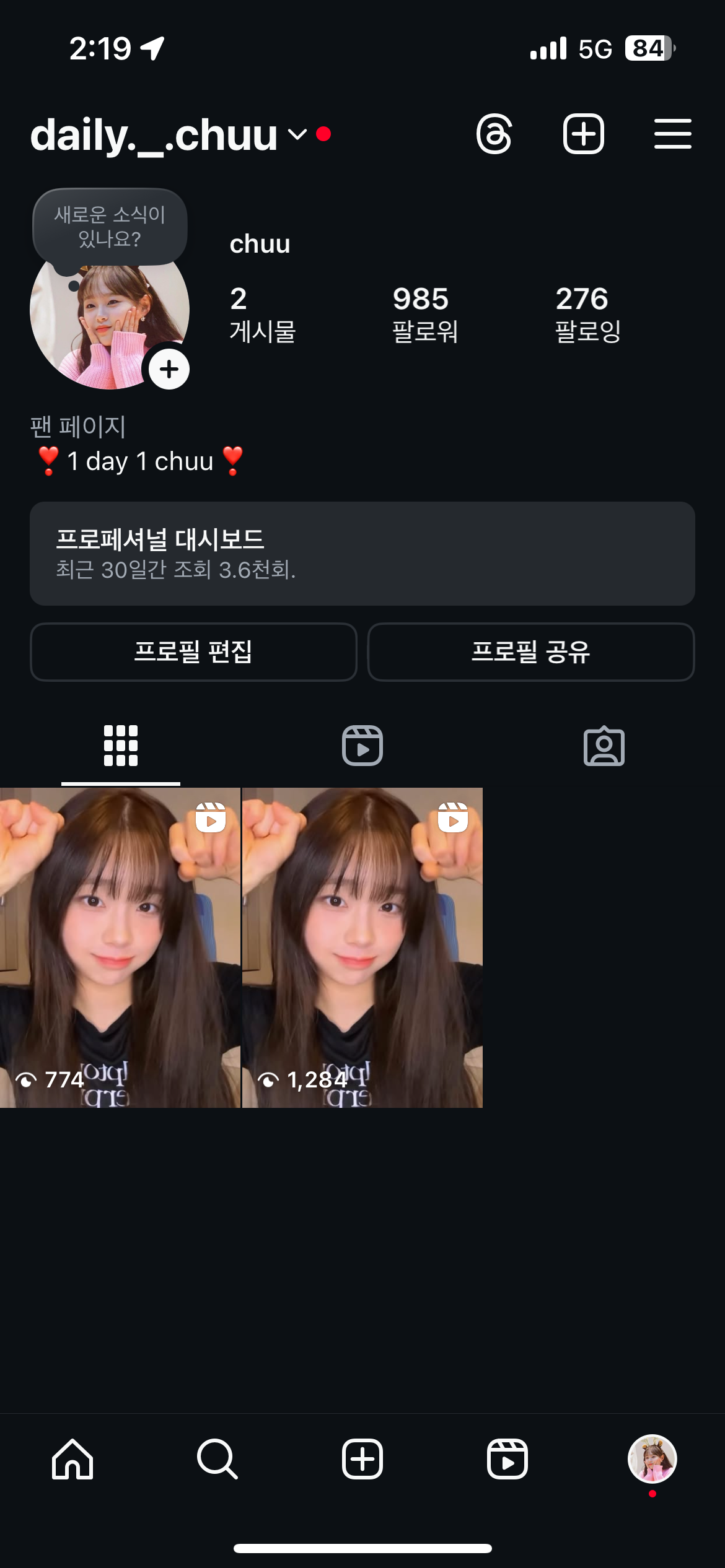View the 985 팔로워 followers list

pos(424,314)
